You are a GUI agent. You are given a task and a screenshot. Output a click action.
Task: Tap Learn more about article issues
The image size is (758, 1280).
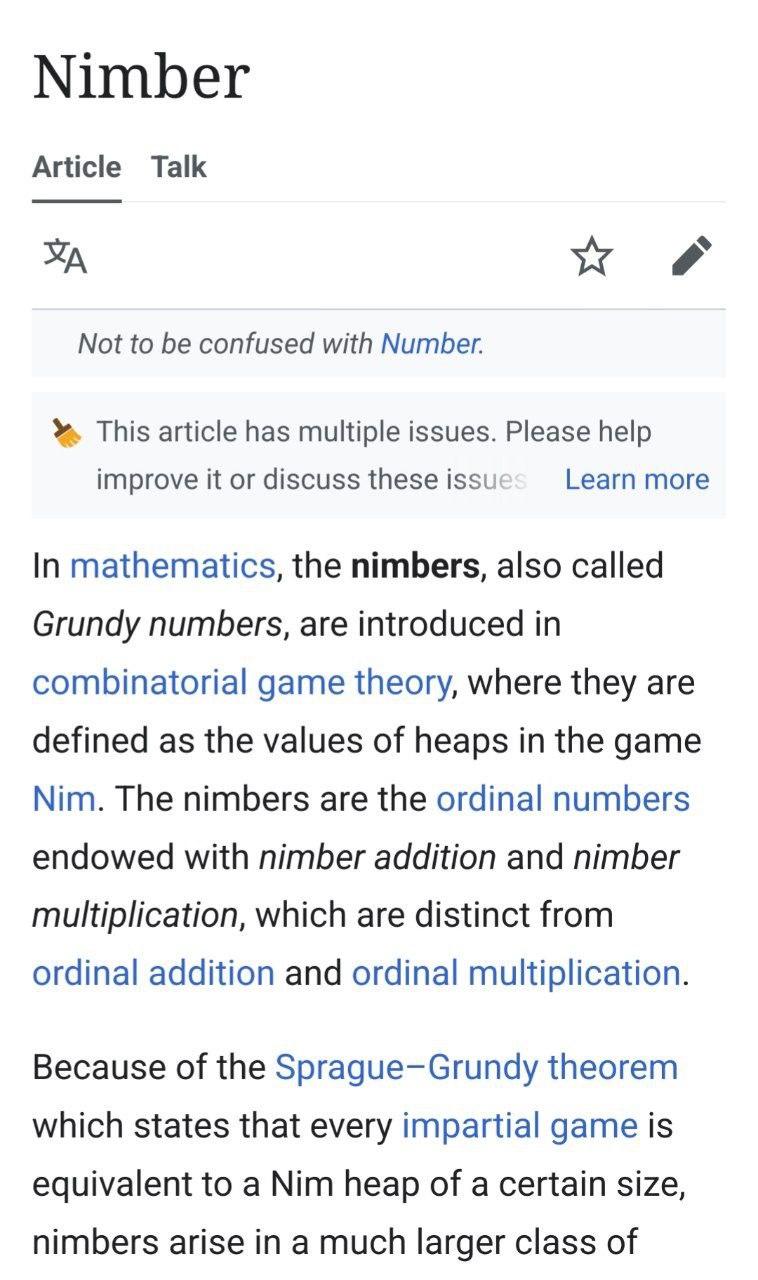click(636, 480)
